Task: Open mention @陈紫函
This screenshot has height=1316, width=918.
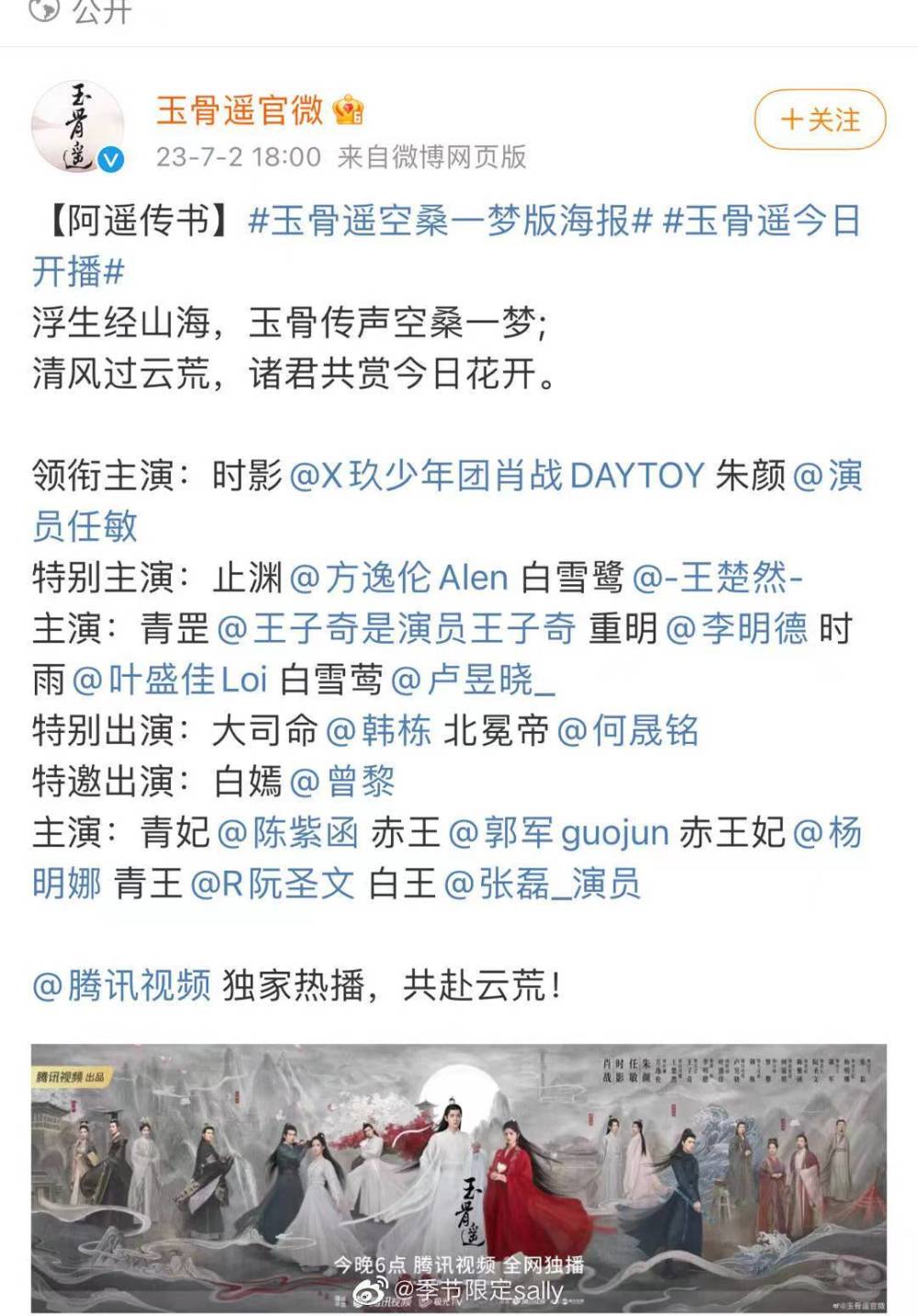Action: 288,833
